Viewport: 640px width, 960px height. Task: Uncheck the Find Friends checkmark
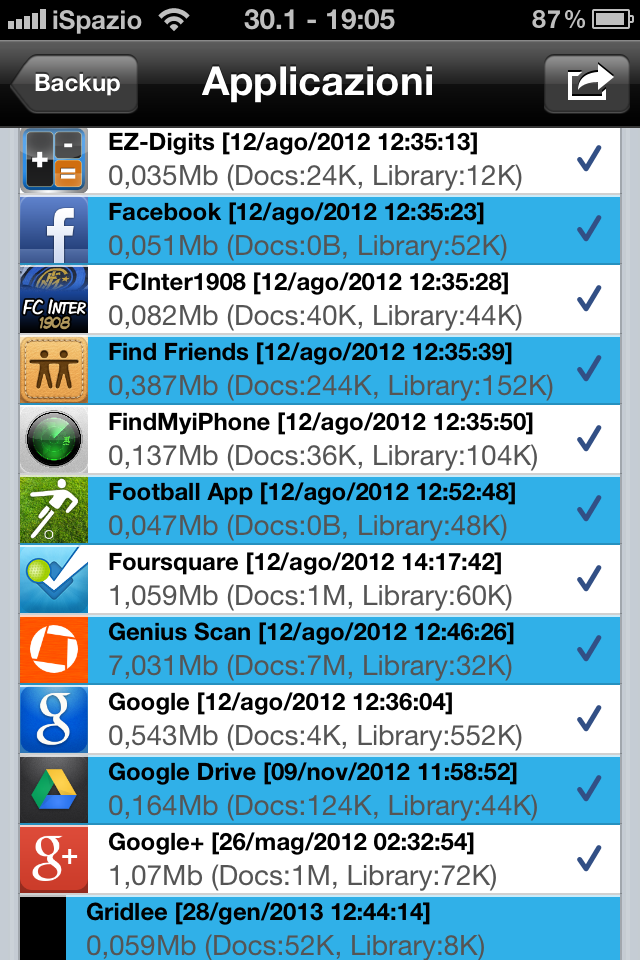(589, 369)
